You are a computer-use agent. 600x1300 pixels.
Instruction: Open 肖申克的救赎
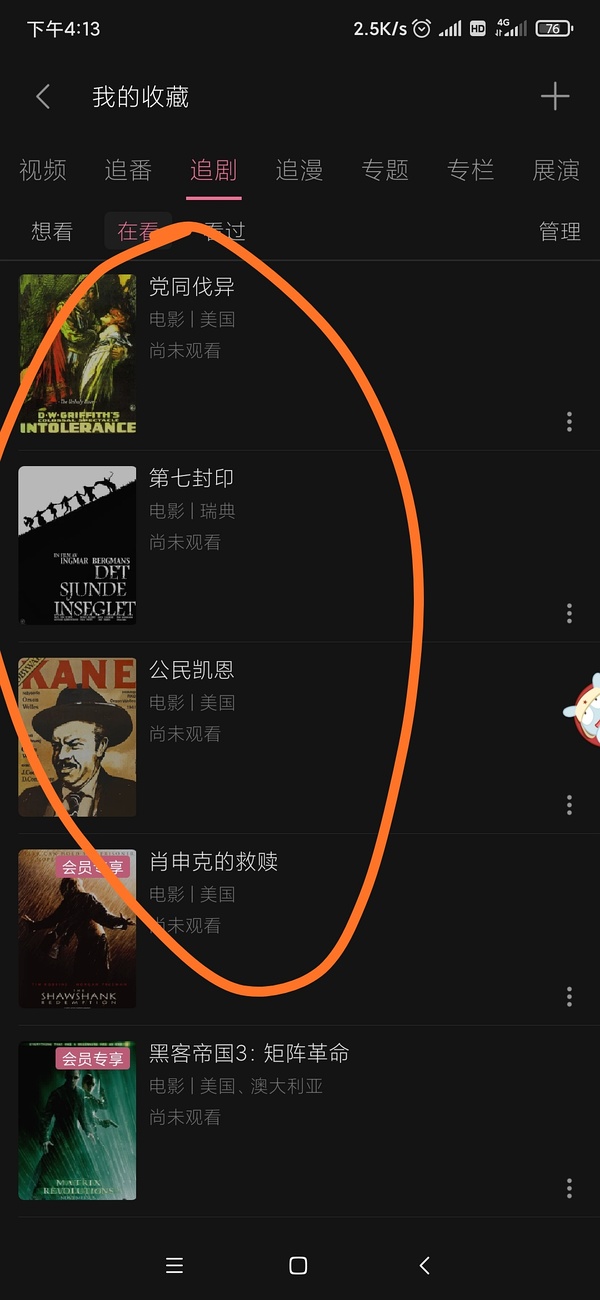click(213, 862)
